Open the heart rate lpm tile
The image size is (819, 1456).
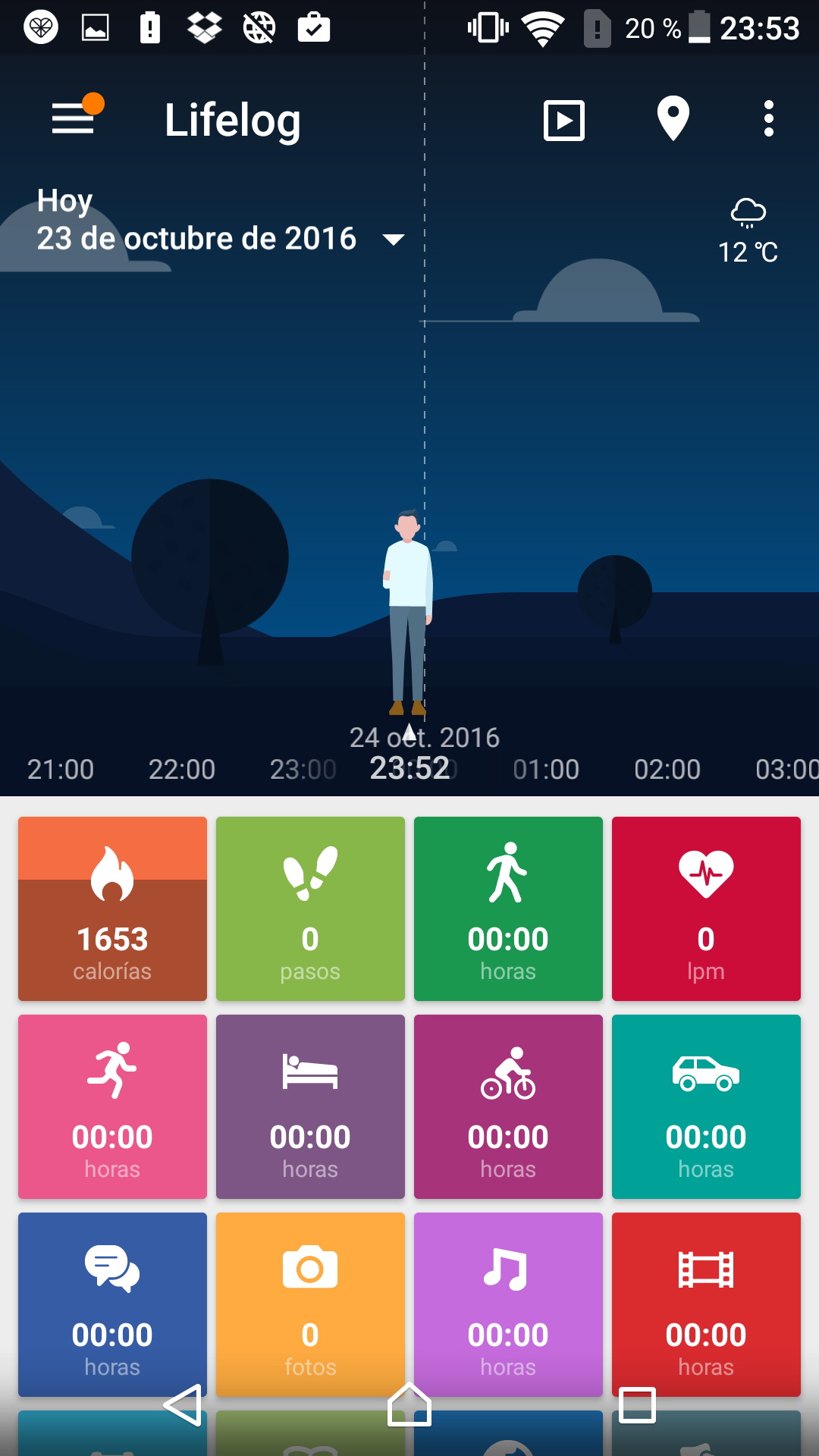[706, 908]
